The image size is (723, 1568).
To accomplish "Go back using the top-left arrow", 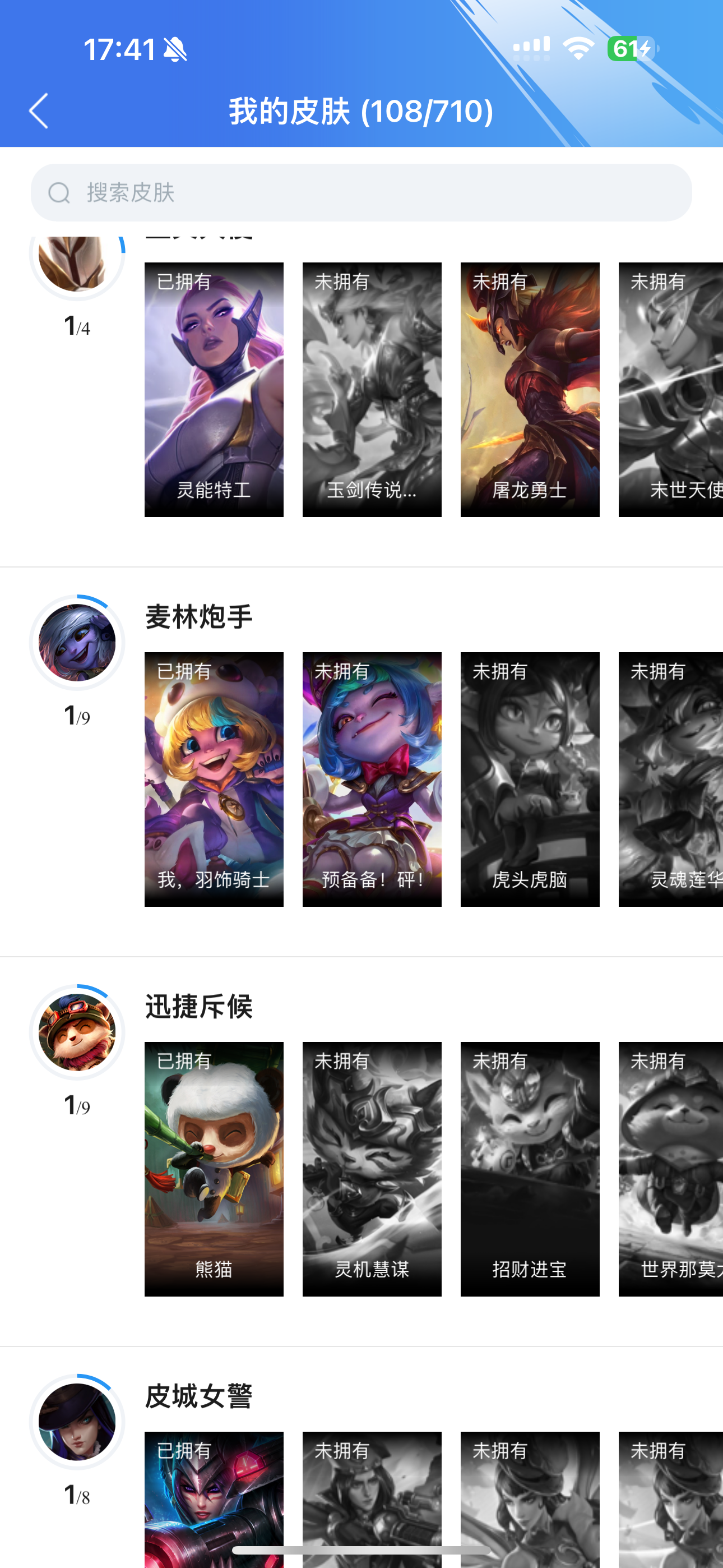I will click(x=38, y=111).
